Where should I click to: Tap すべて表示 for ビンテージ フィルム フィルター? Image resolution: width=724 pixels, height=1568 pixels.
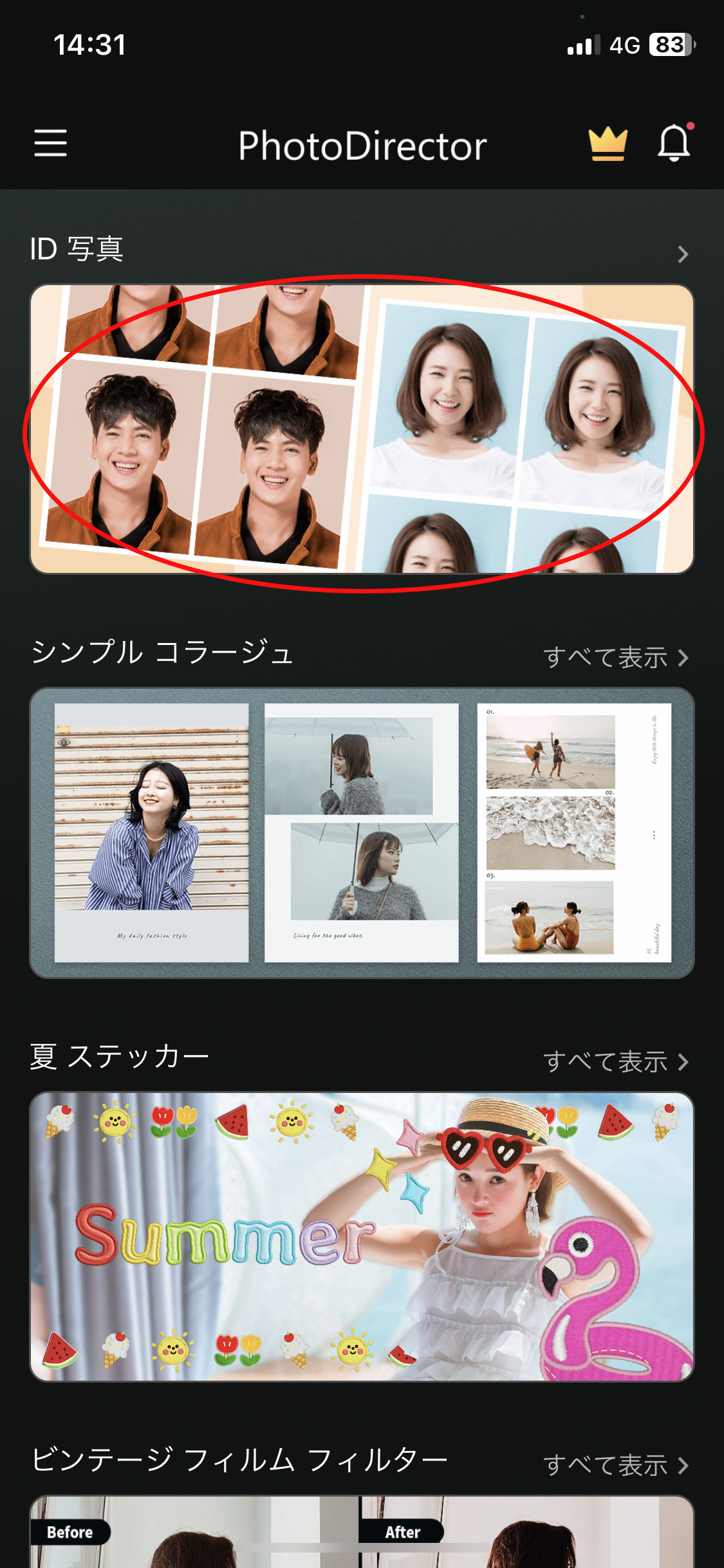[x=615, y=1465]
